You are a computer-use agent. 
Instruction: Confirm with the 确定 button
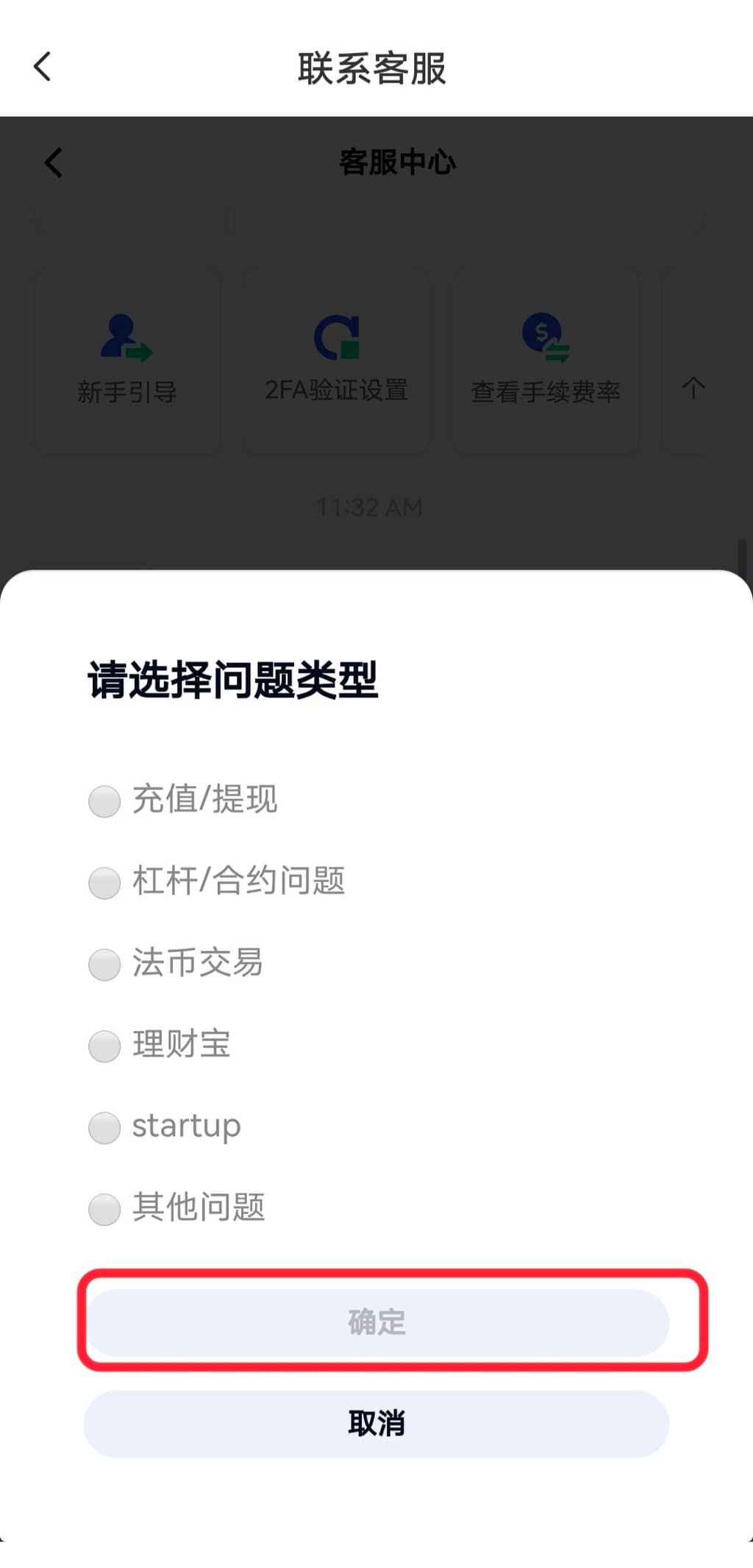(x=376, y=1322)
